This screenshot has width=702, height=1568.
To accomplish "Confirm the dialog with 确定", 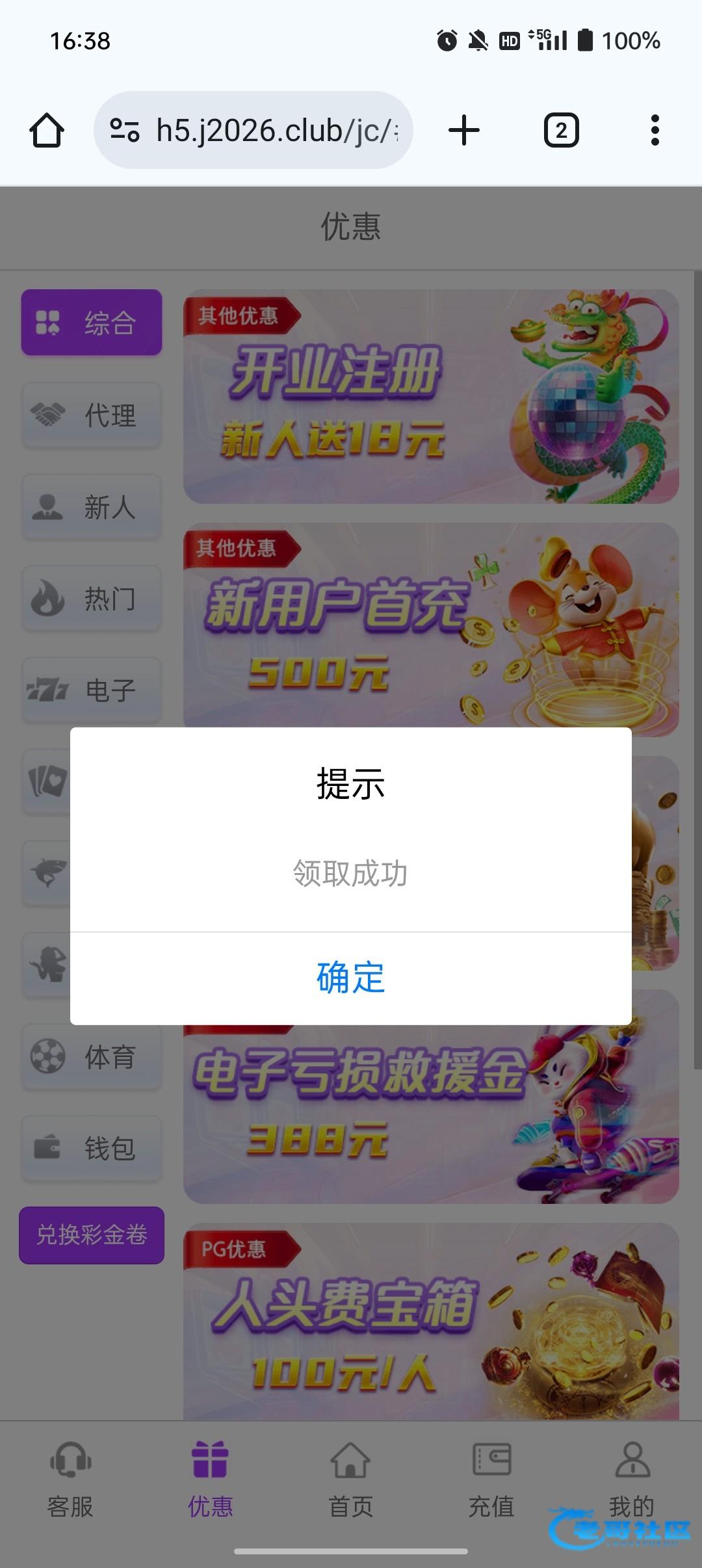I will click(x=350, y=978).
